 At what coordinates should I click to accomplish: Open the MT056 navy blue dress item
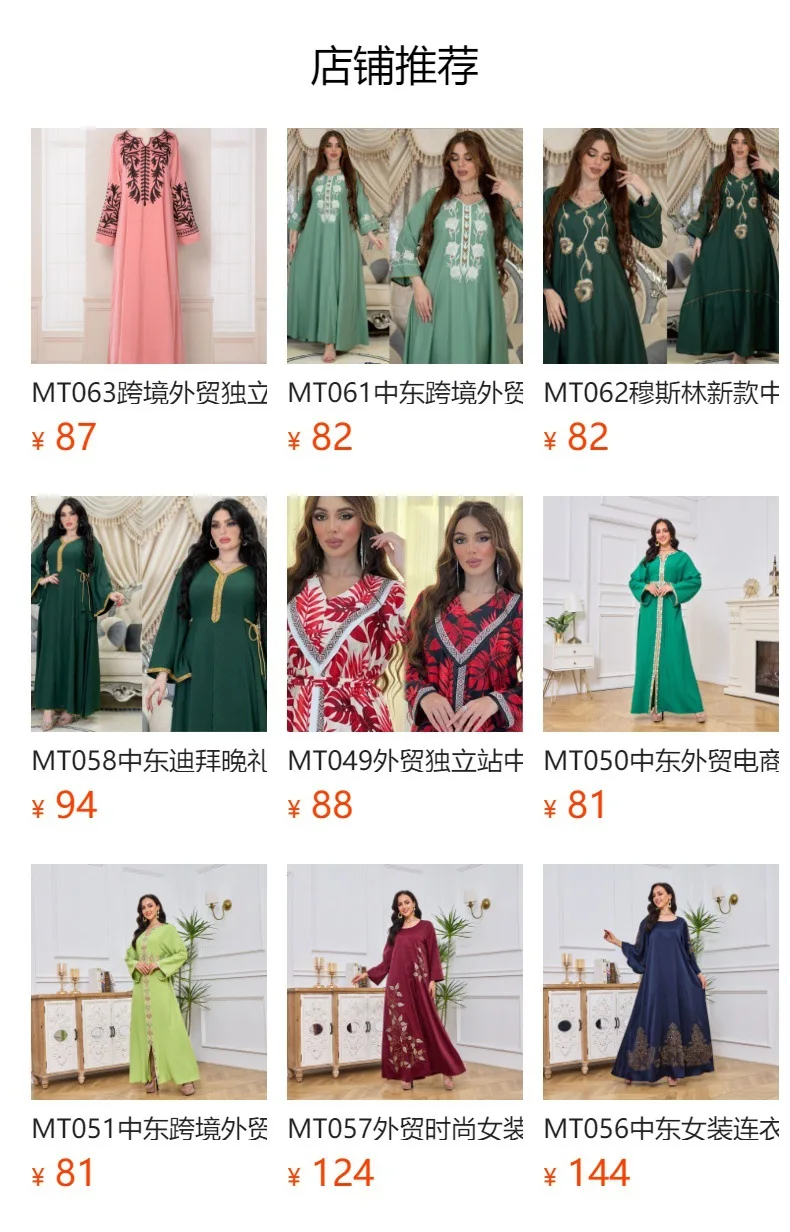(660, 982)
